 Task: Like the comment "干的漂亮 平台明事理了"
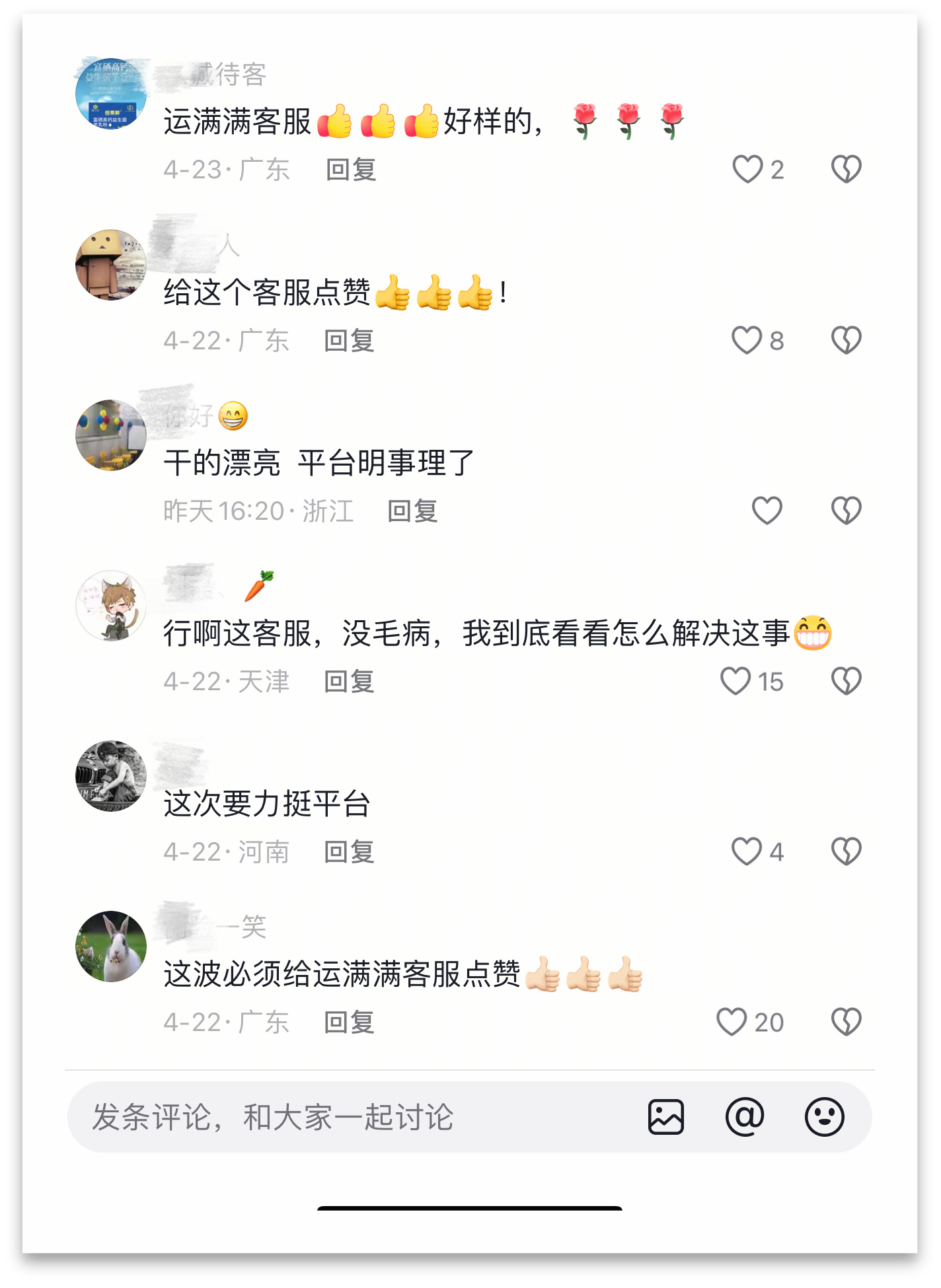tap(767, 511)
